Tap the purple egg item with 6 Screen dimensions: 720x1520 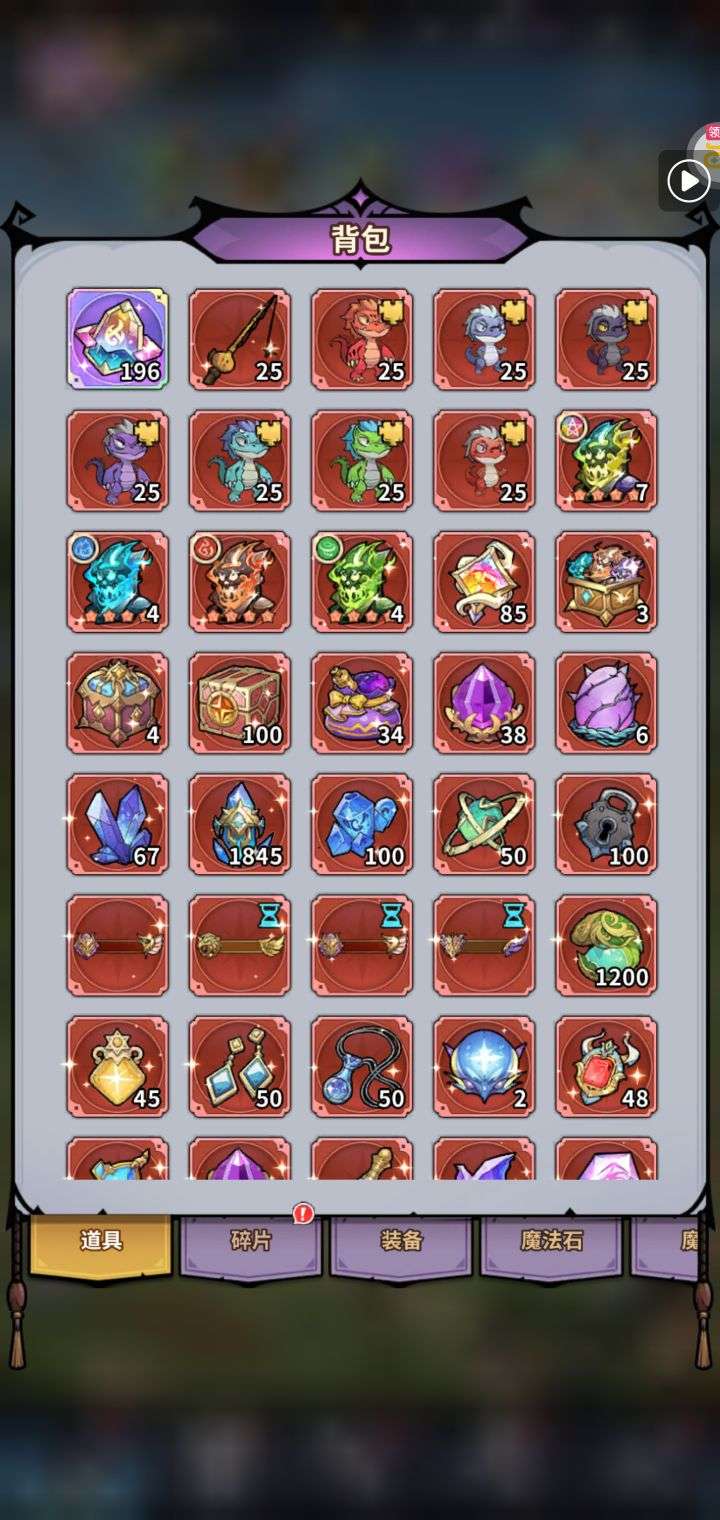click(x=606, y=703)
